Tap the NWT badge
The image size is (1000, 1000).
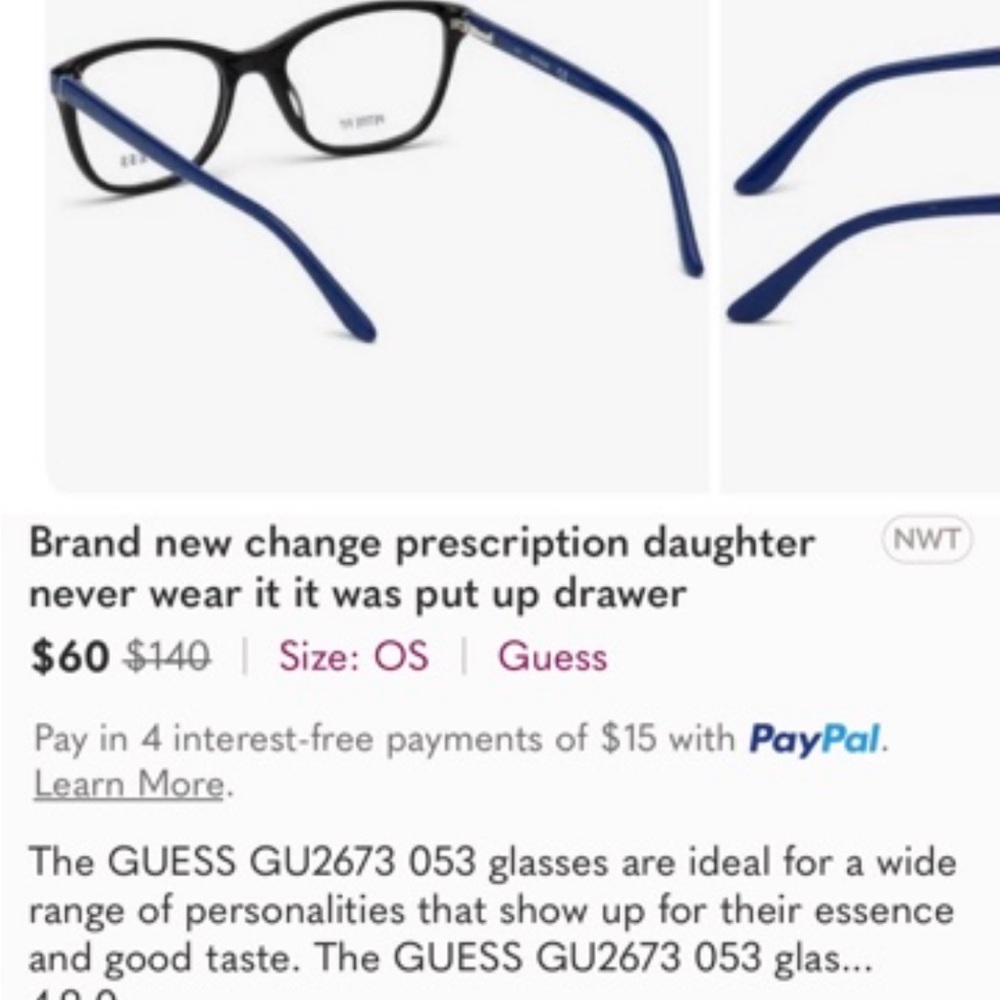(926, 541)
